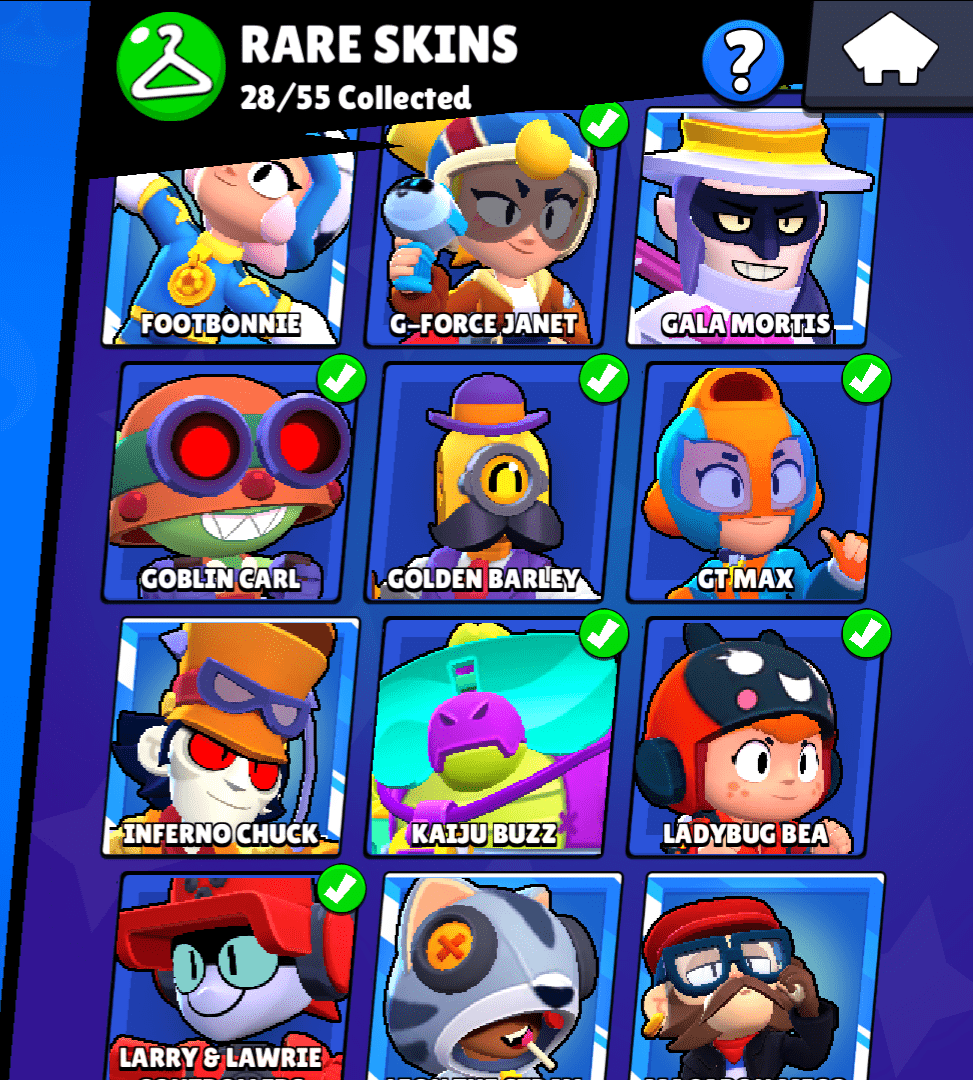Open the Goblin Carl skin card

tap(230, 482)
